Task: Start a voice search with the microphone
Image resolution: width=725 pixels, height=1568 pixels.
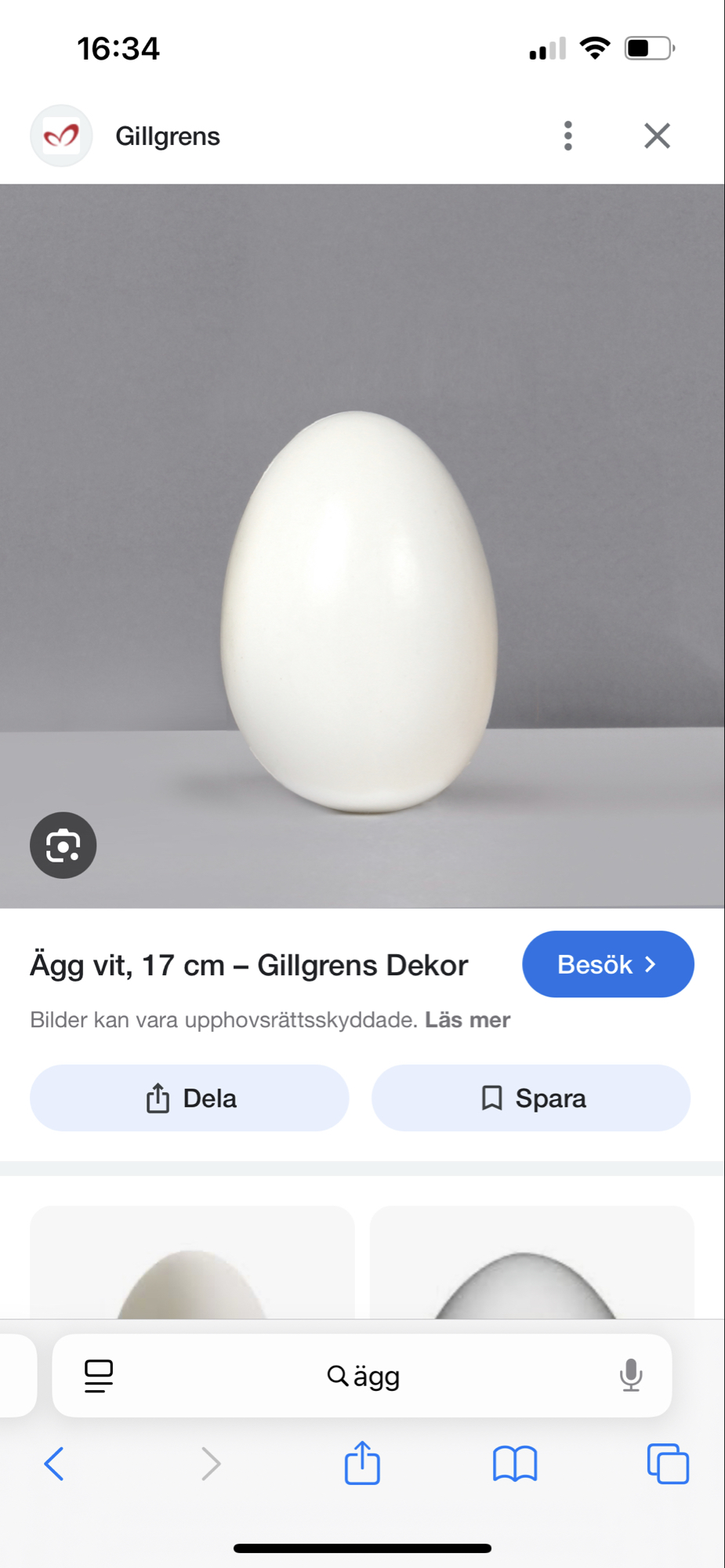Action: tap(632, 1376)
